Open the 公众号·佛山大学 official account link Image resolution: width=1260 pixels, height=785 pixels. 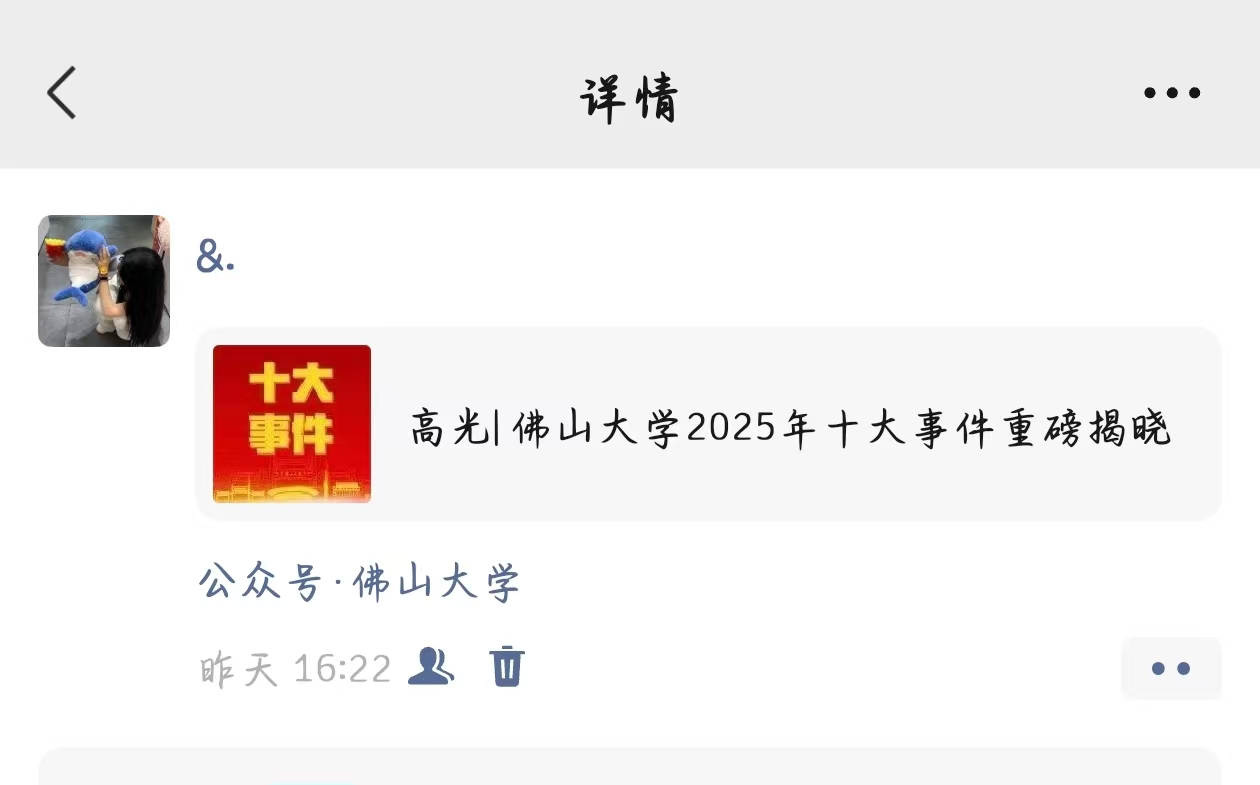pos(360,583)
